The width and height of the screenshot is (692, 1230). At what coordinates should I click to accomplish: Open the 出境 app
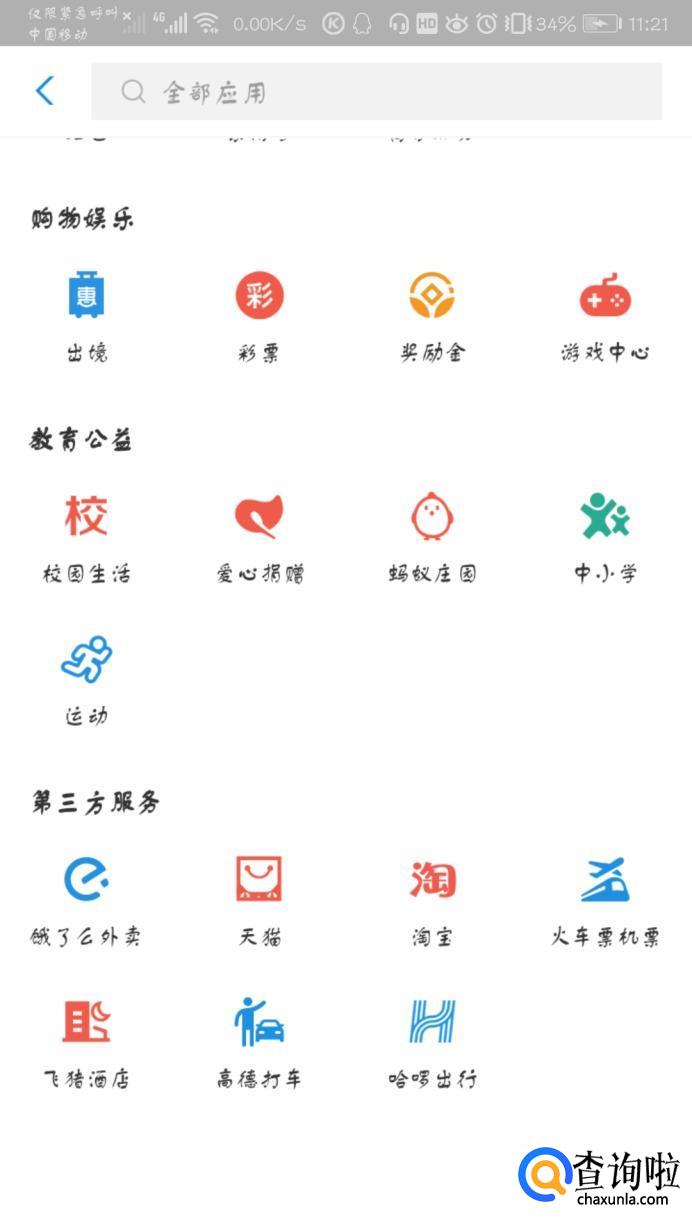point(87,316)
